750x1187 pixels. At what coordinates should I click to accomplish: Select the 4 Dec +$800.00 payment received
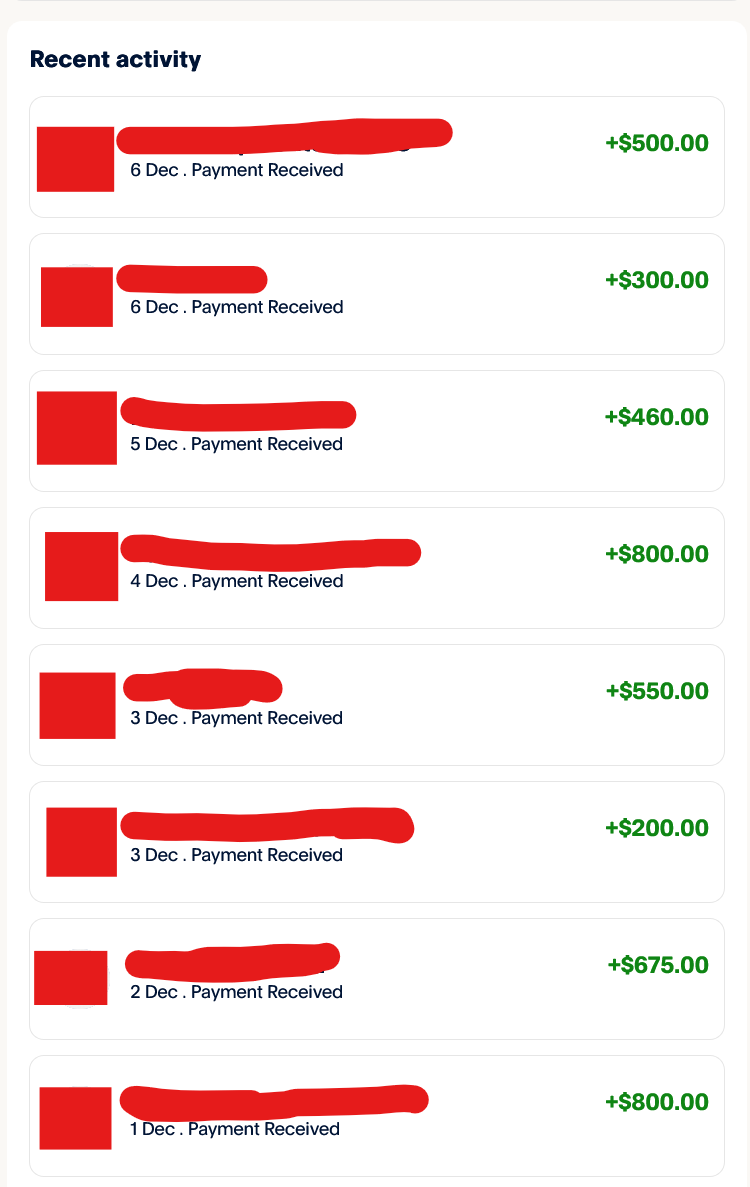376,568
